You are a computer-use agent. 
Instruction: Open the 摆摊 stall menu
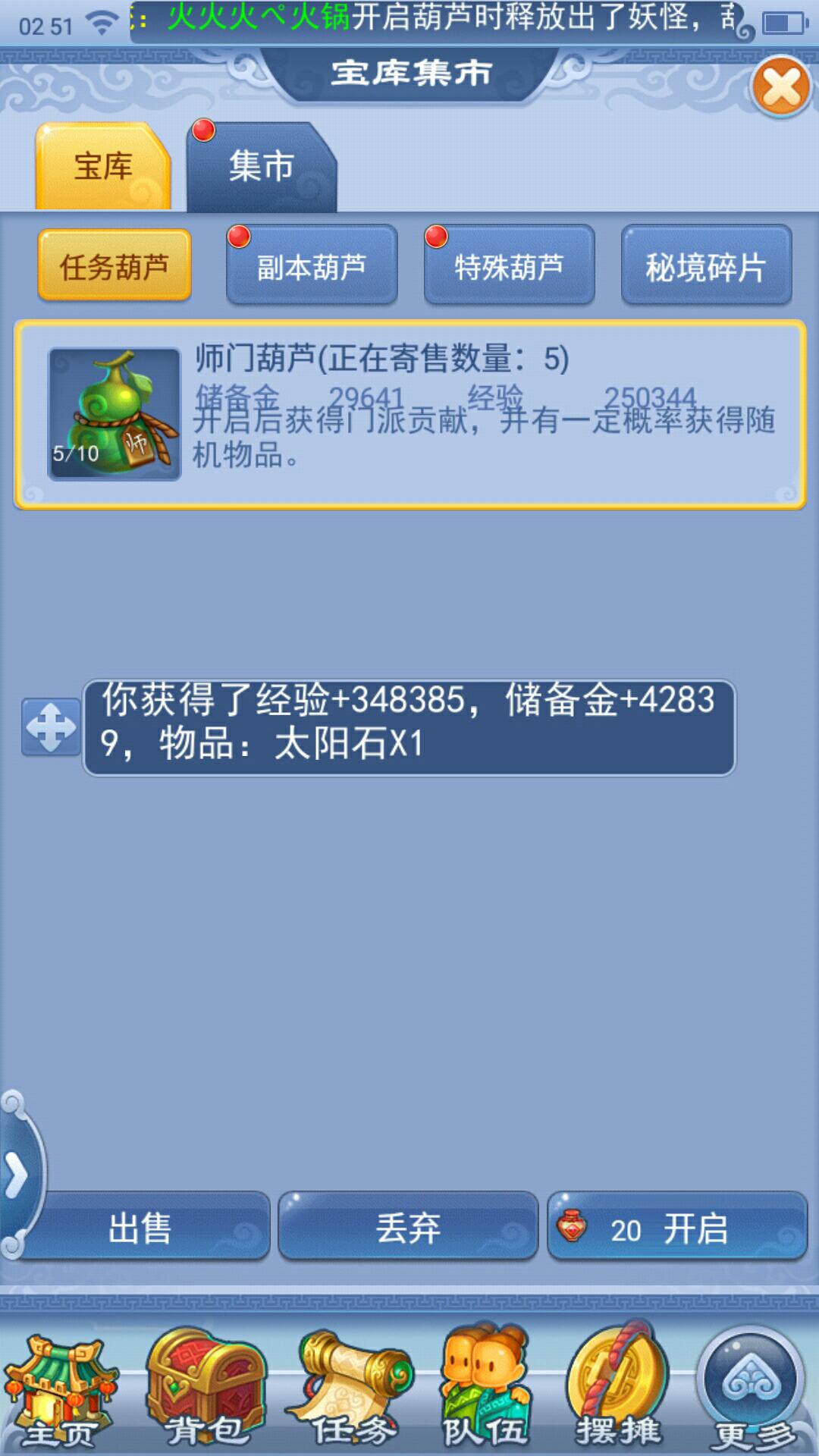pyautogui.click(x=618, y=1392)
